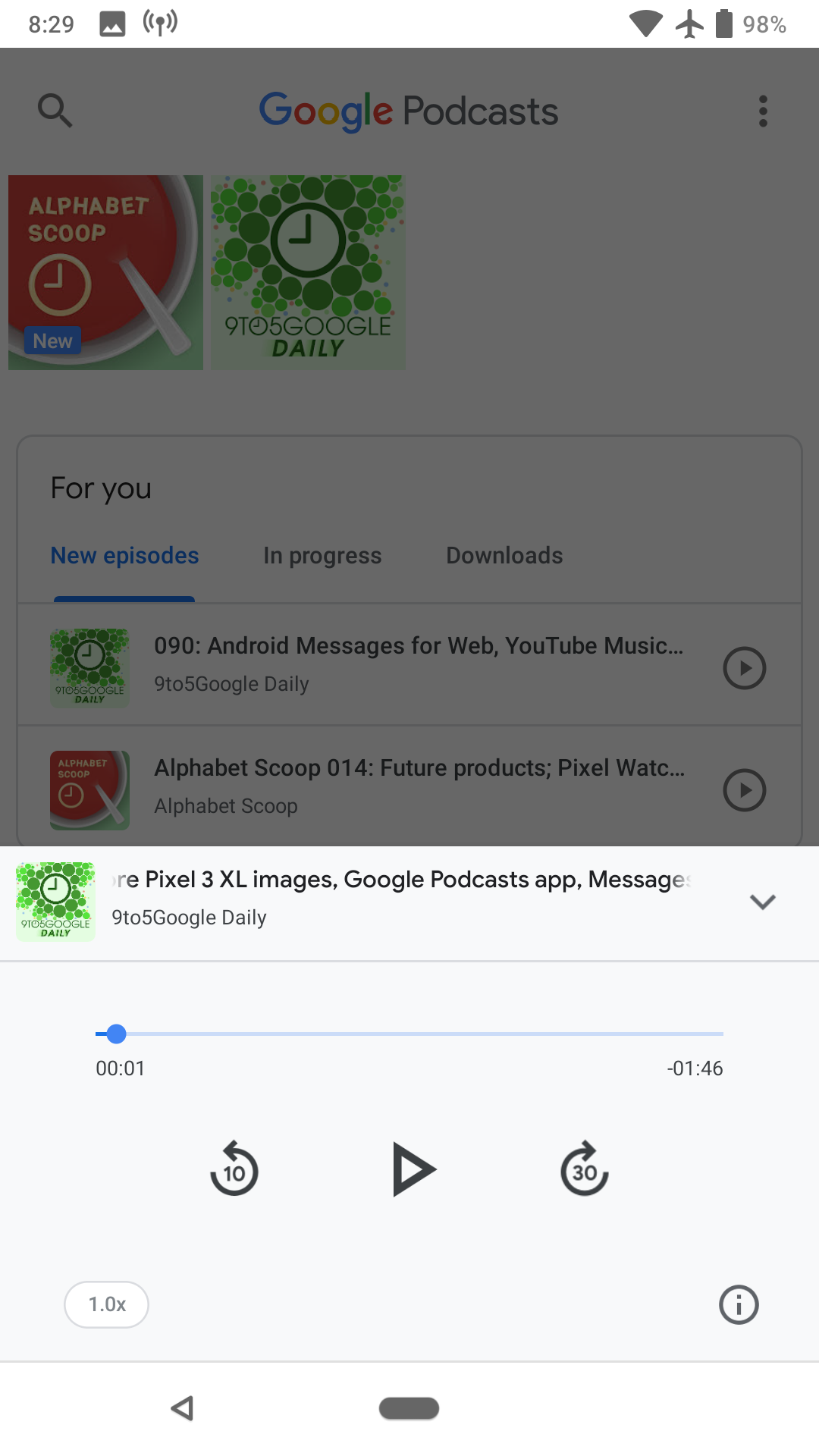This screenshot has width=819, height=1456.
Task: Tap the playback progress slider
Action: (x=409, y=1034)
